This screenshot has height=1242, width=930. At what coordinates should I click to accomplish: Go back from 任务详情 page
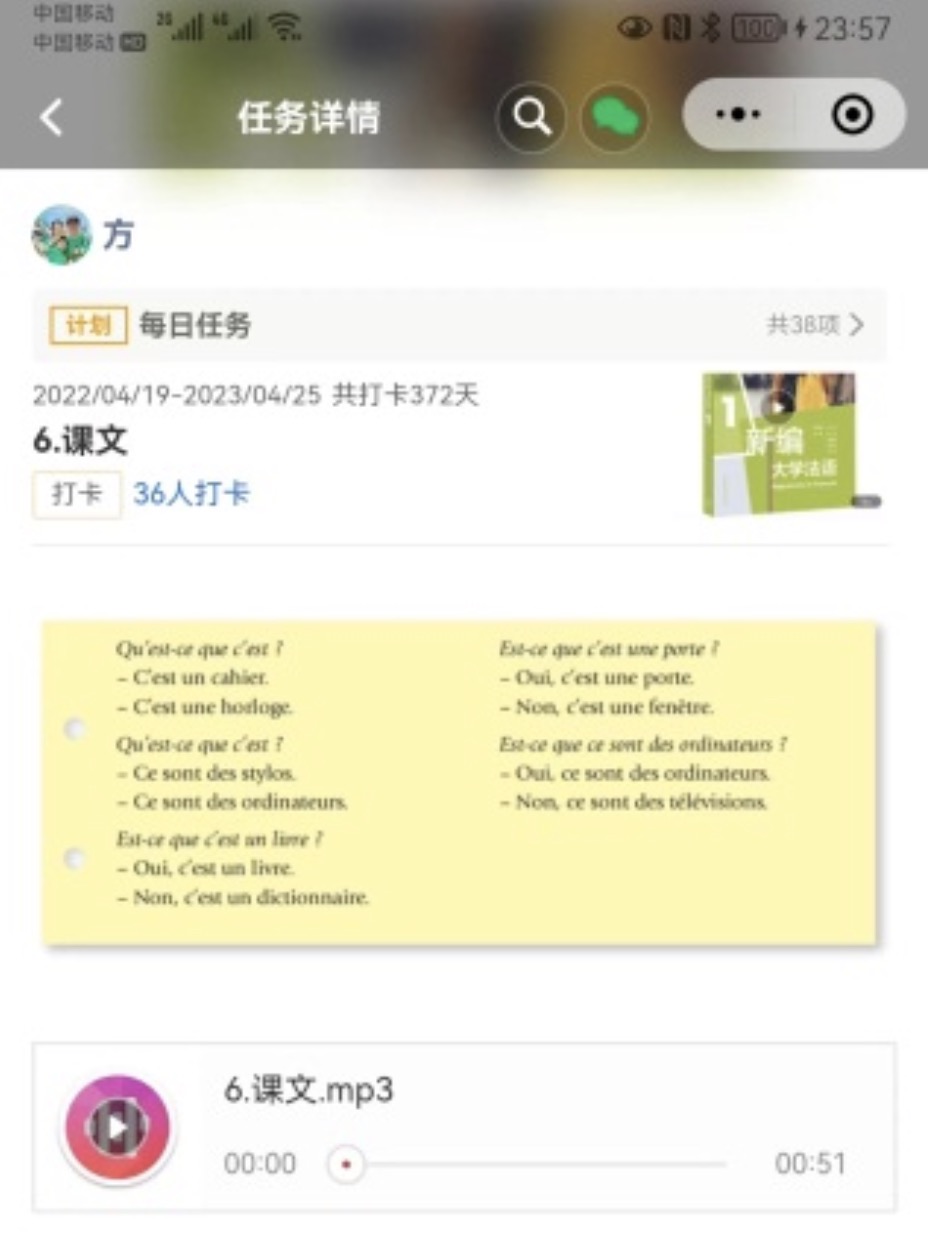[x=52, y=118]
